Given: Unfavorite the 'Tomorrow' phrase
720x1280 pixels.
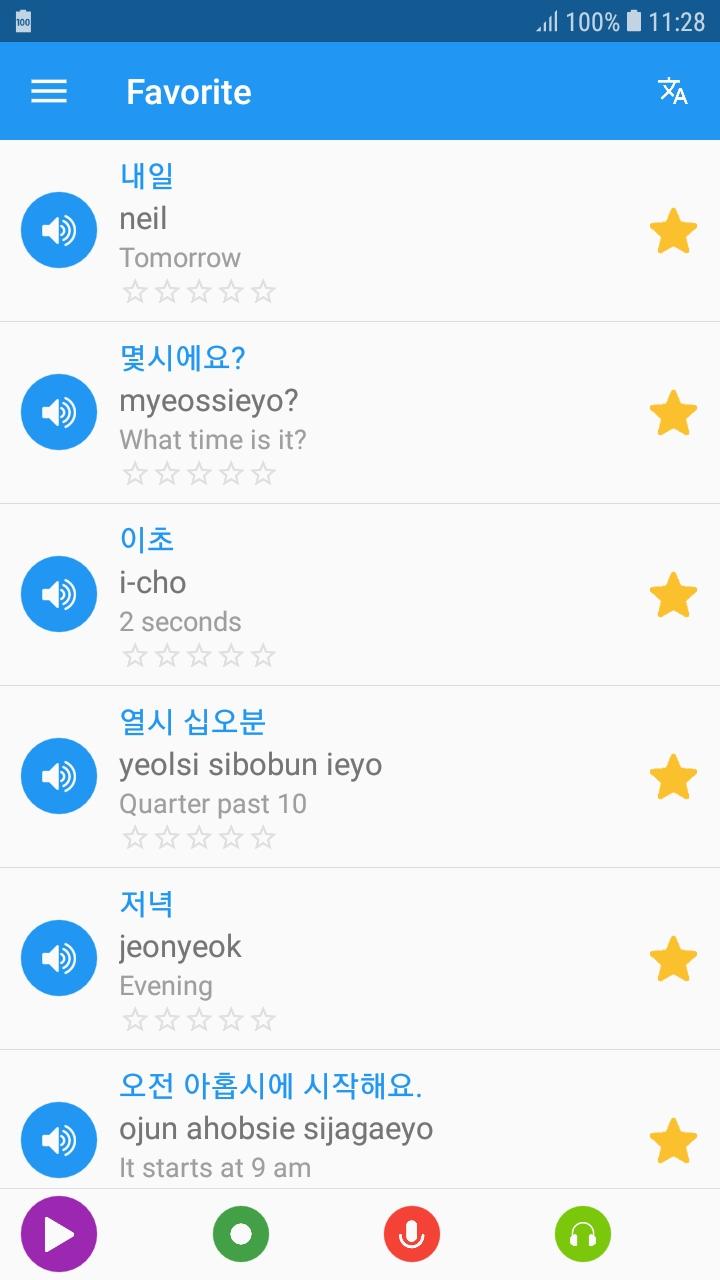Looking at the screenshot, I should click(673, 229).
